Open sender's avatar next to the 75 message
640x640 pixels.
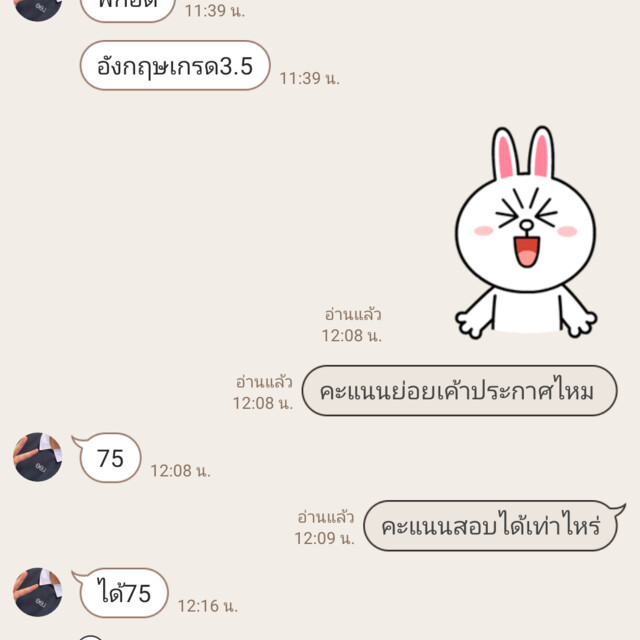coord(38,457)
